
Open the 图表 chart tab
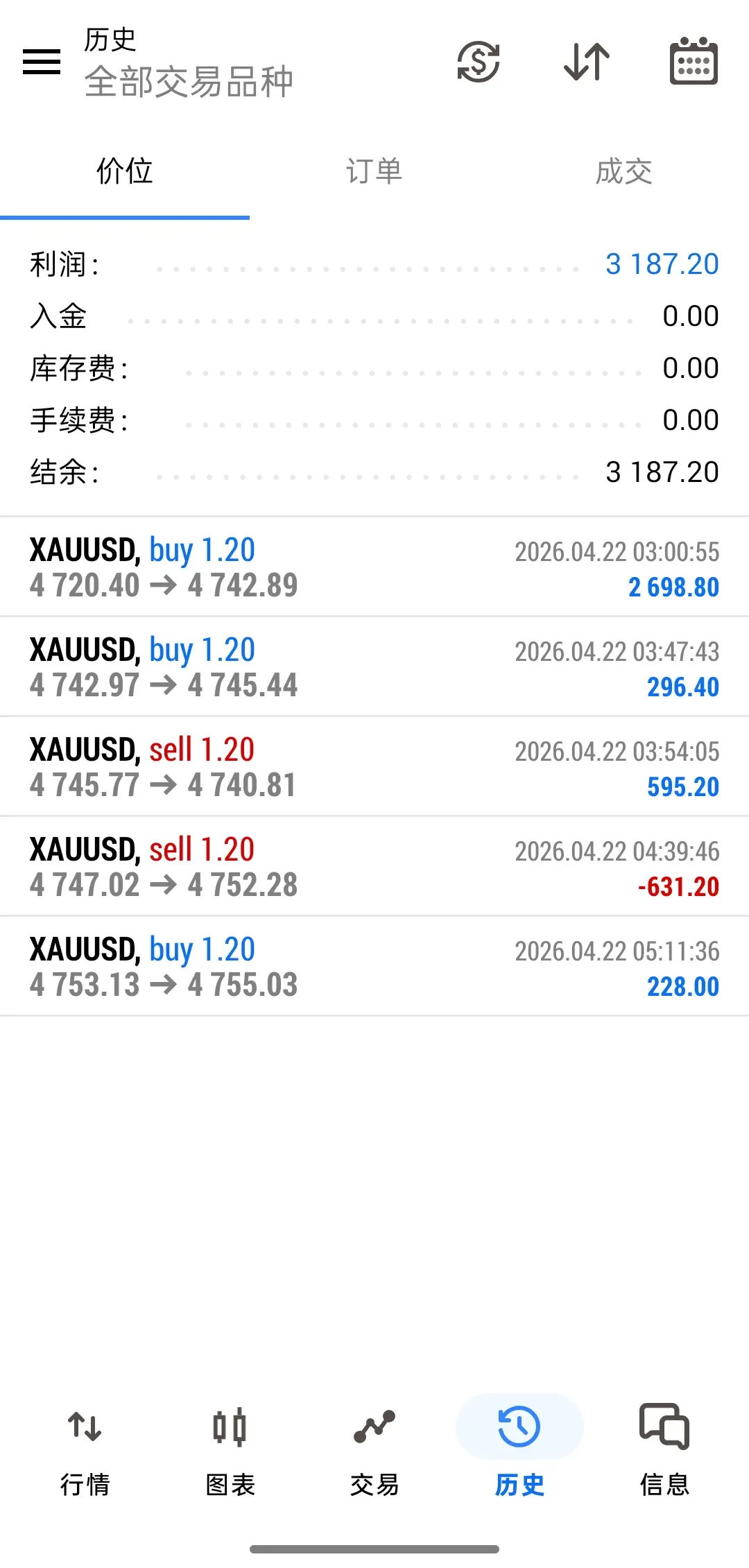(230, 1449)
